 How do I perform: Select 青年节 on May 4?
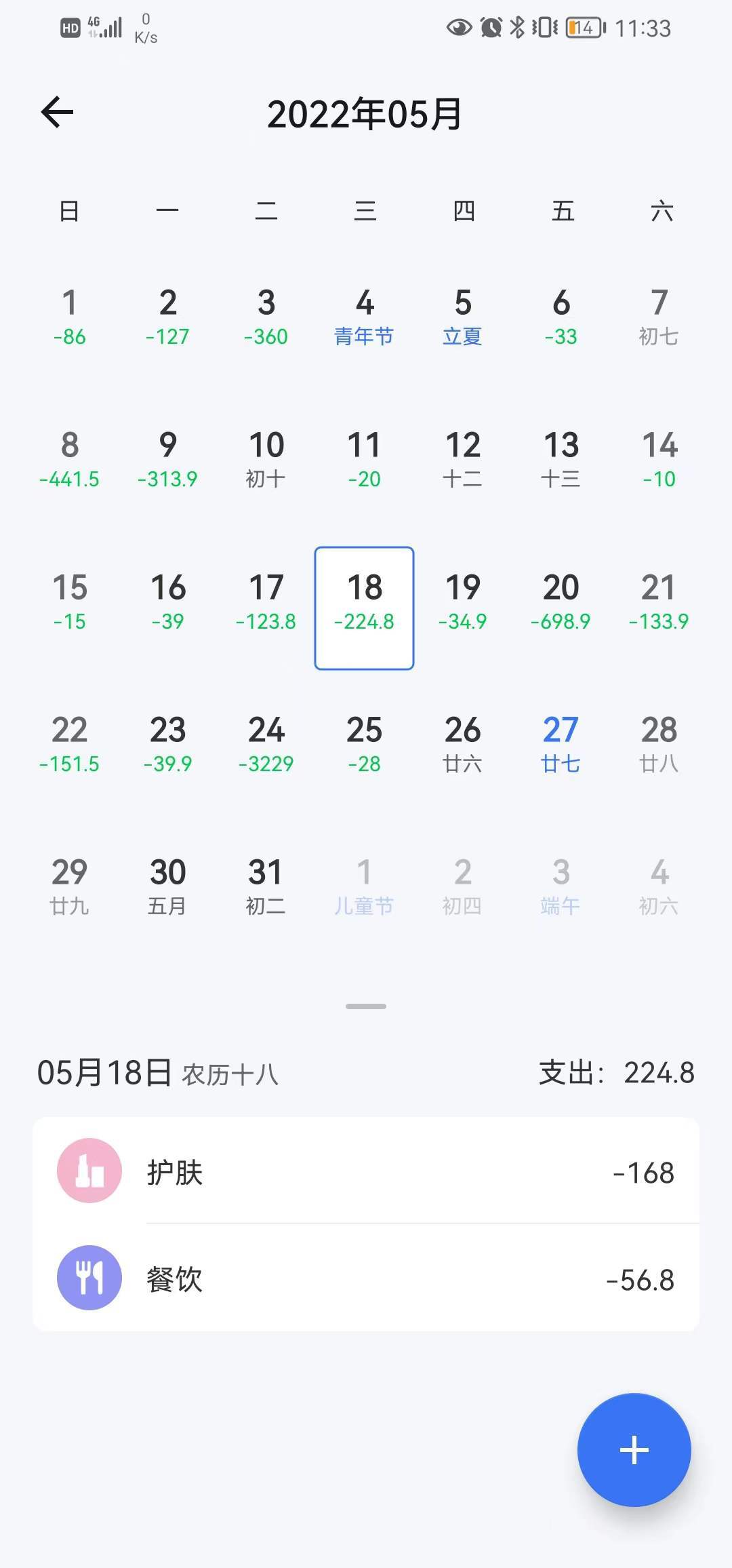(x=364, y=319)
